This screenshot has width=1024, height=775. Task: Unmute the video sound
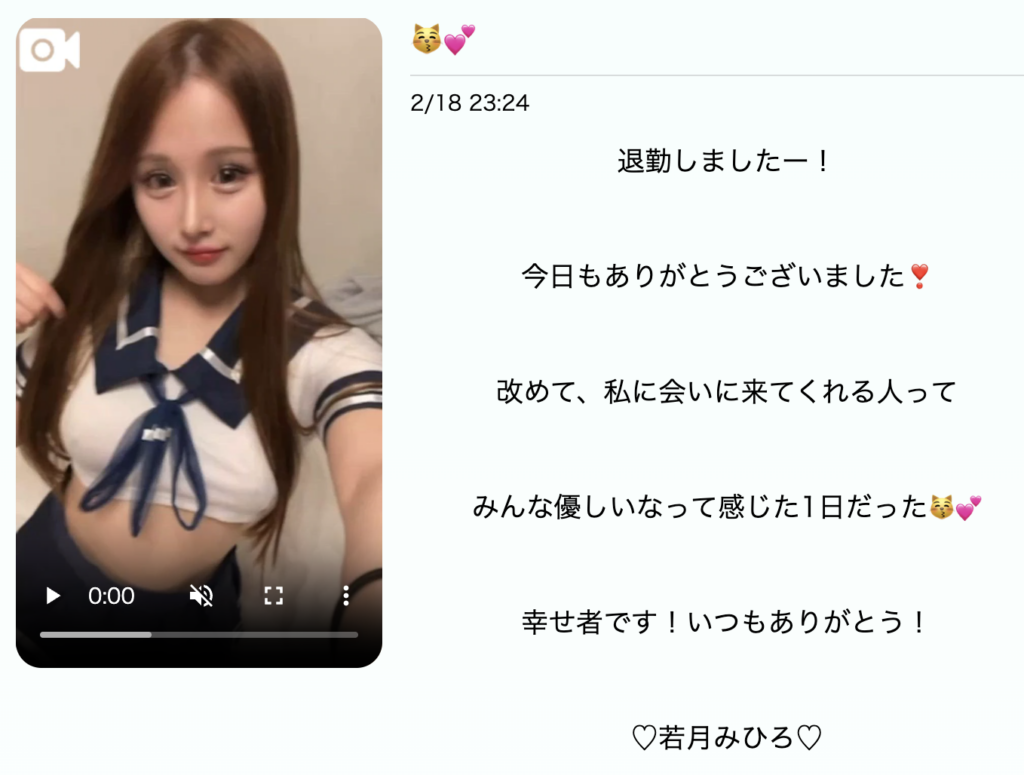201,597
